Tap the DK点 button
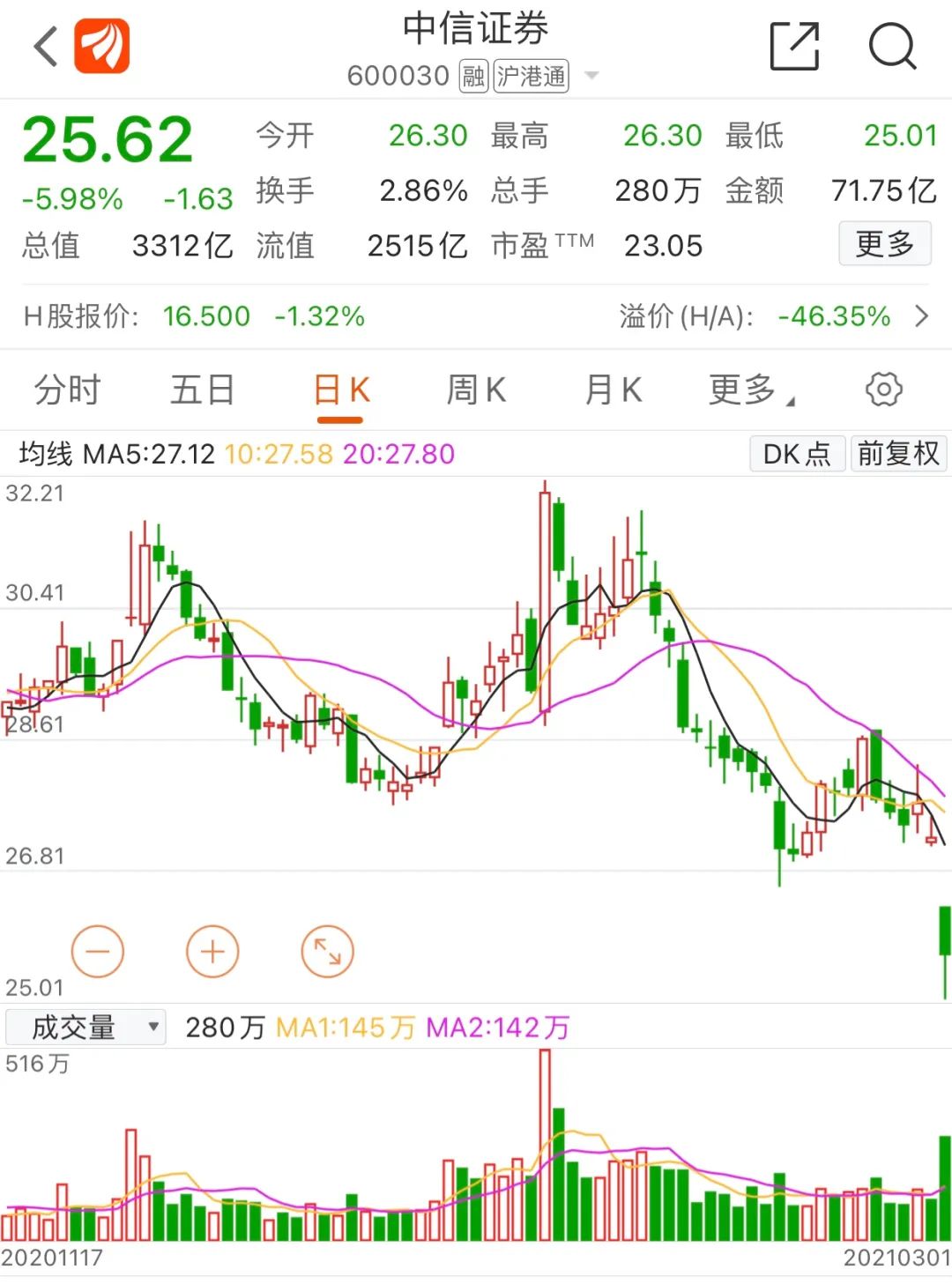Screen dimensions: 952x1284 coord(797,454)
